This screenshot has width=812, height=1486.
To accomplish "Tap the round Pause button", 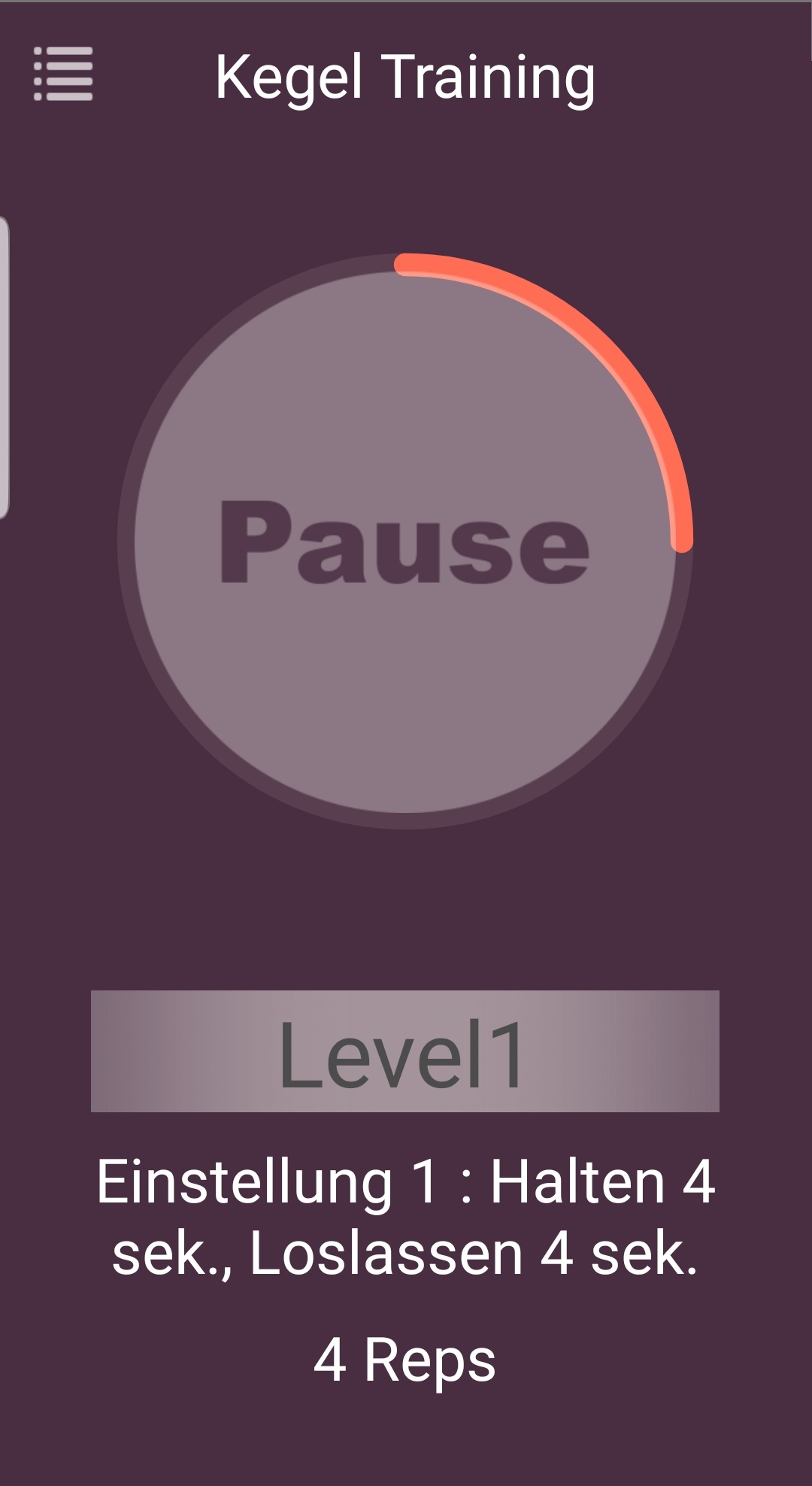I will [404, 541].
